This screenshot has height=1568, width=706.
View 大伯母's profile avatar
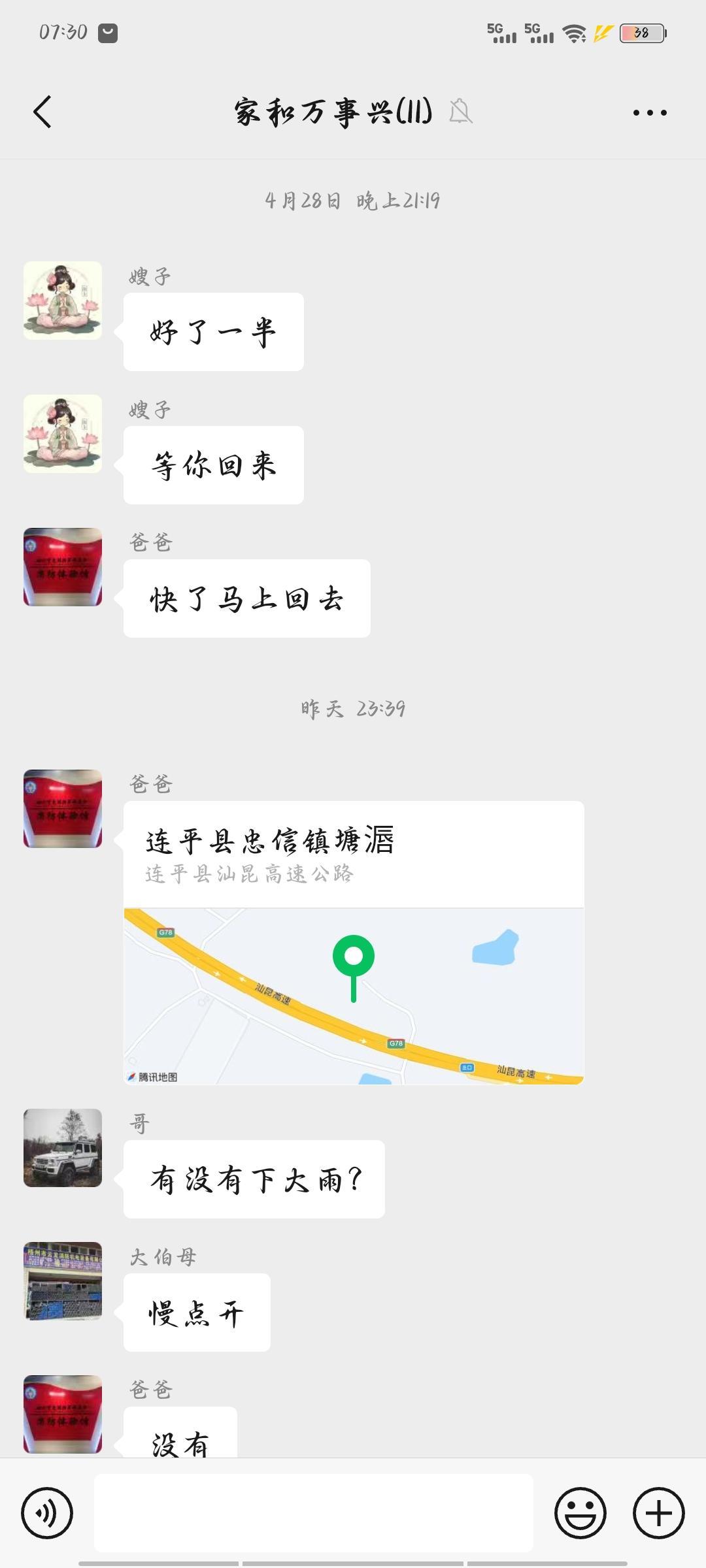[x=63, y=1281]
